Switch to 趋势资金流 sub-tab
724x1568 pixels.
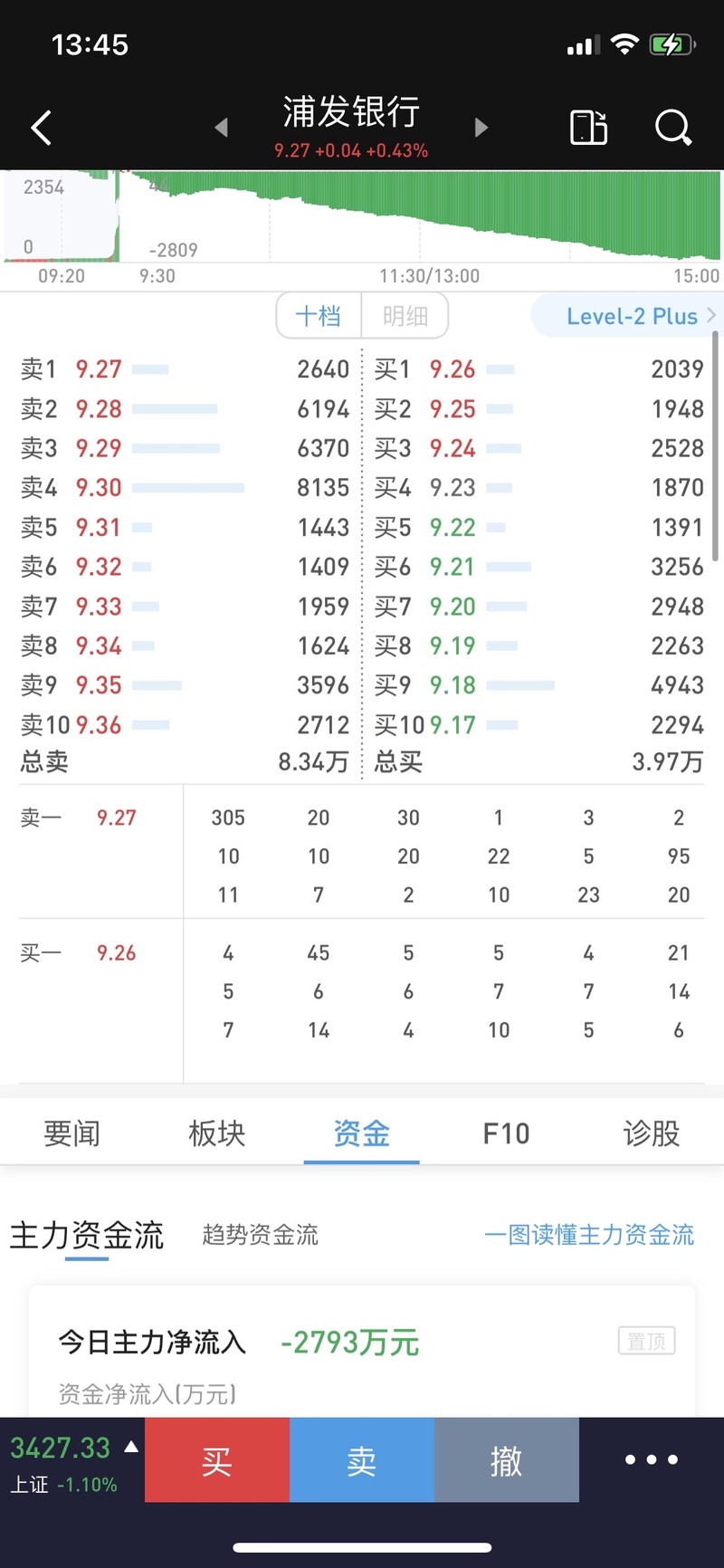click(x=261, y=1235)
